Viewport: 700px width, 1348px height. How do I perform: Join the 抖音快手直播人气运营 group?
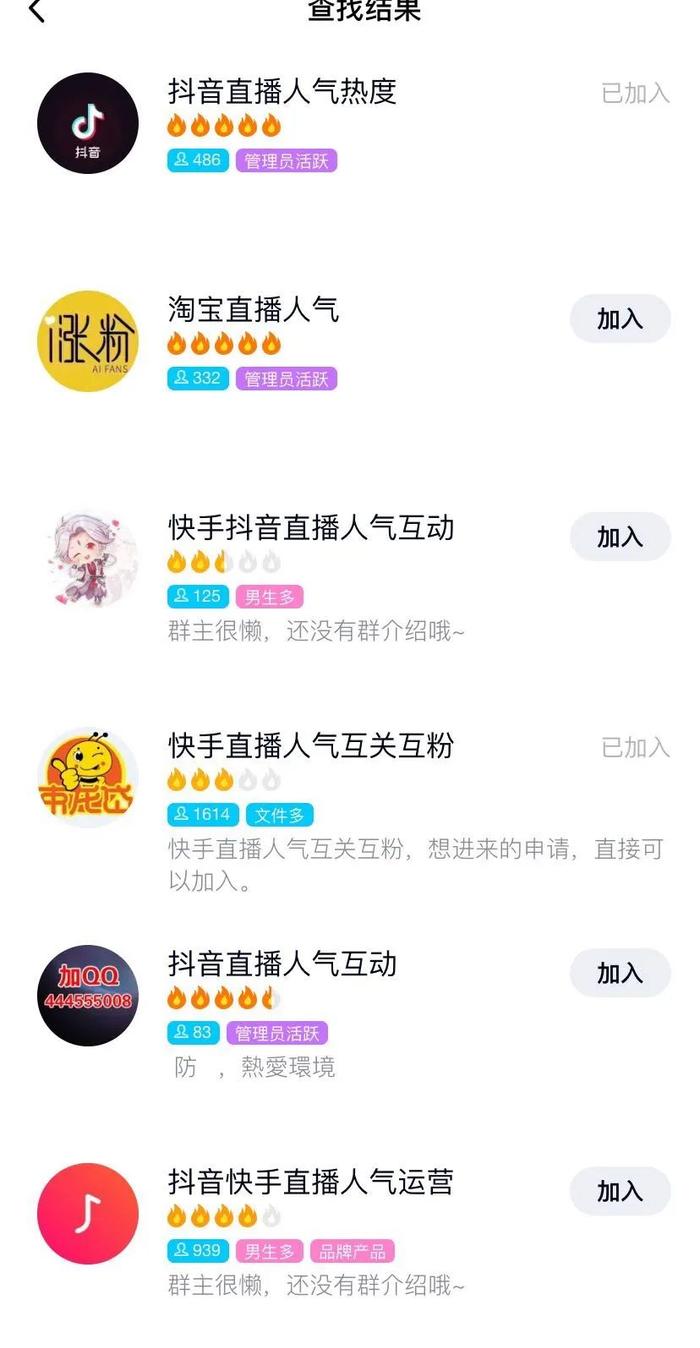[x=620, y=1191]
